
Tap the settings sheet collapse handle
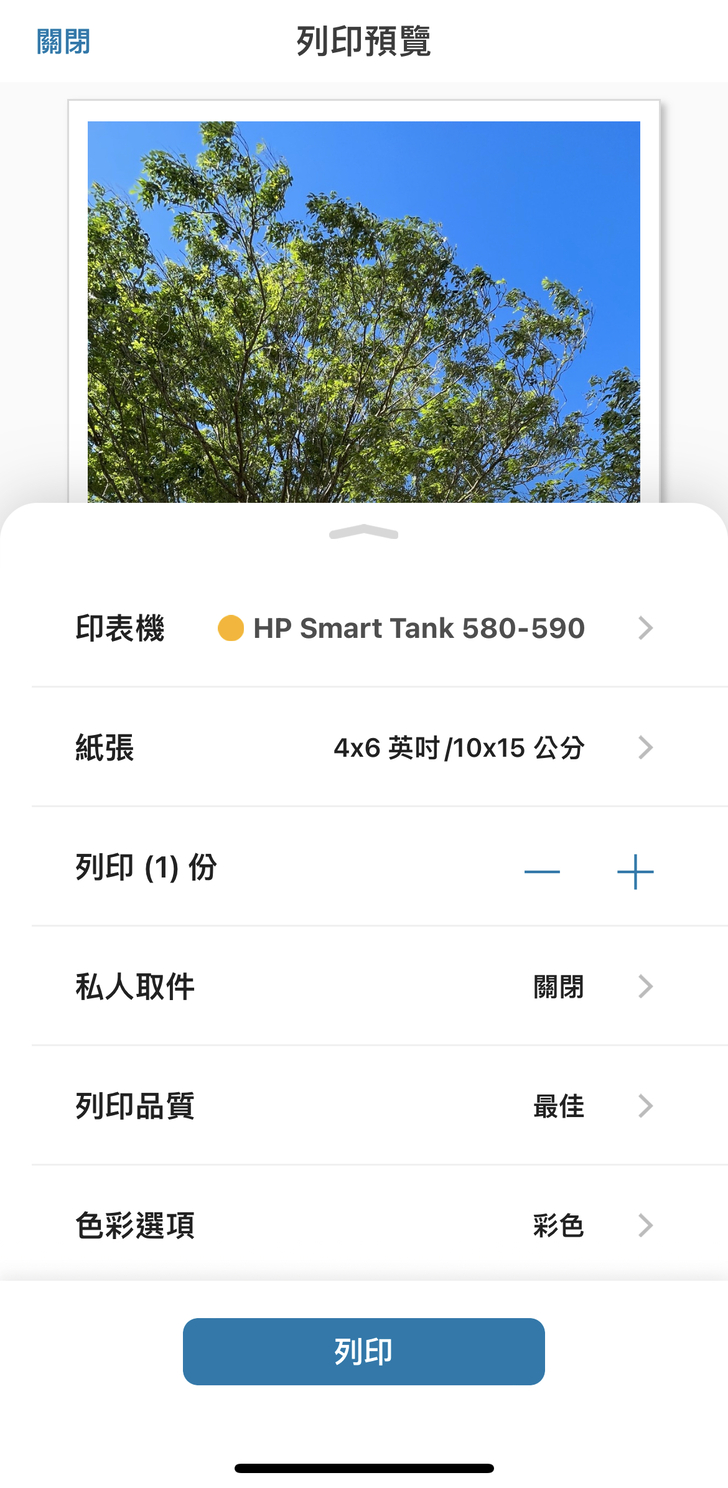point(364,533)
